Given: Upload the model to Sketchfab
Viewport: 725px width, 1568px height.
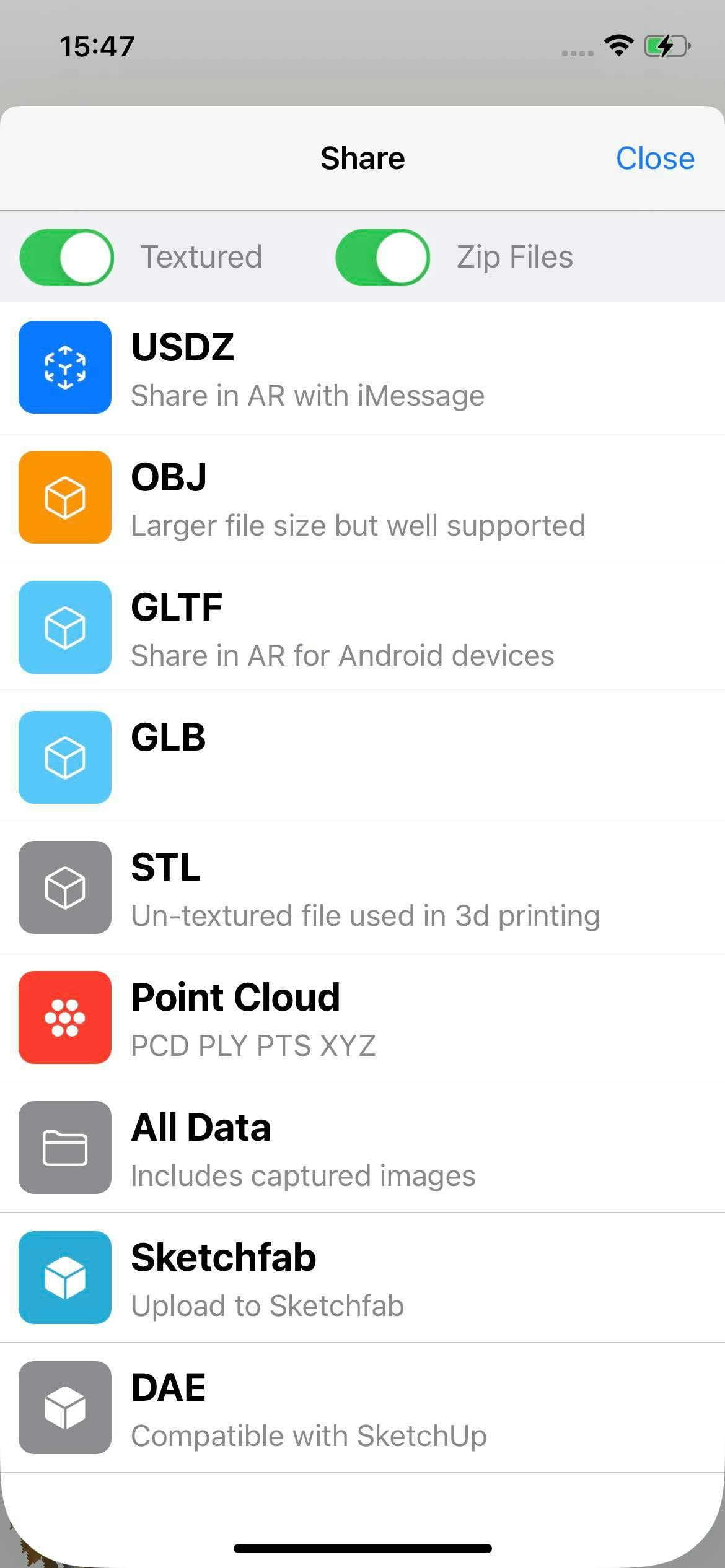Looking at the screenshot, I should tap(362, 1278).
